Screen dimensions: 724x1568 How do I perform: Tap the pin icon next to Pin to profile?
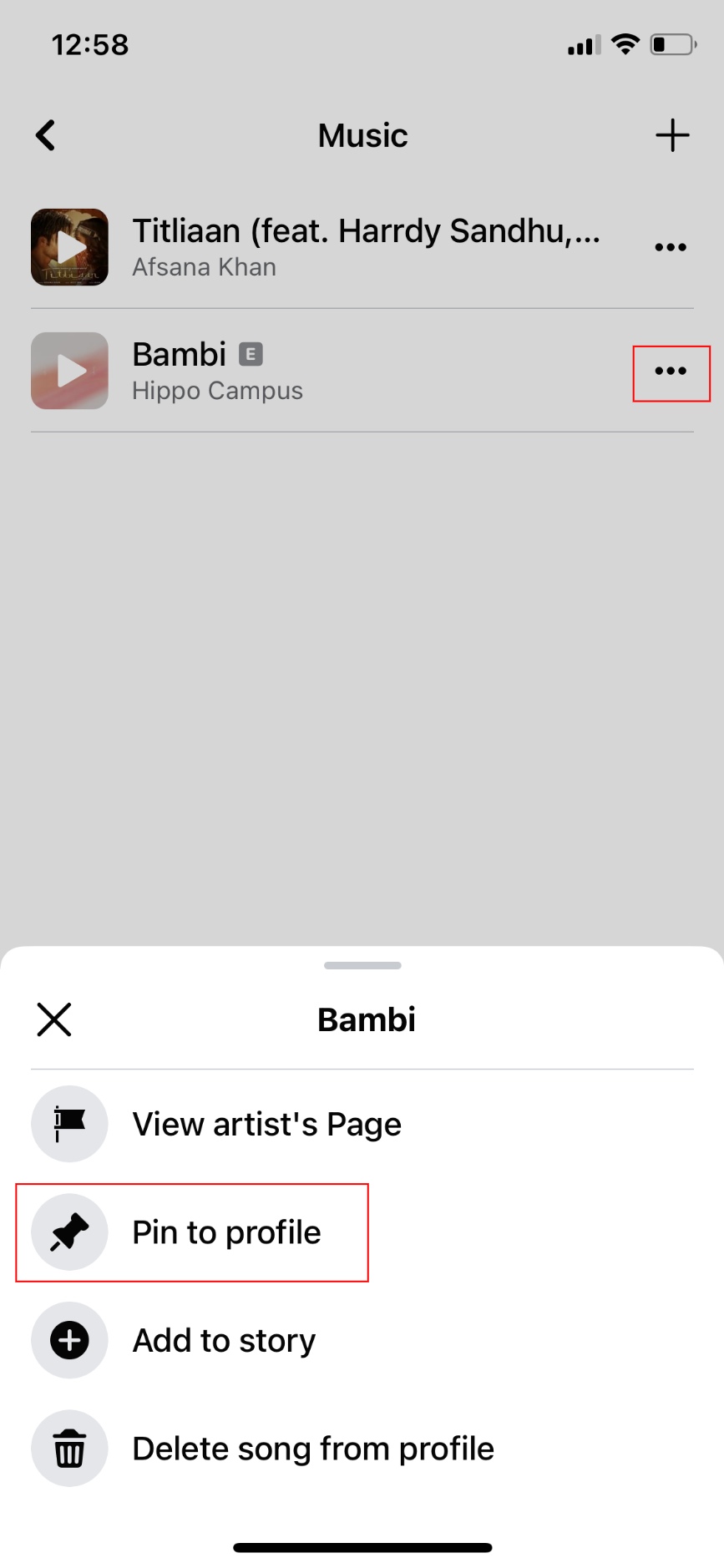[x=69, y=1232]
